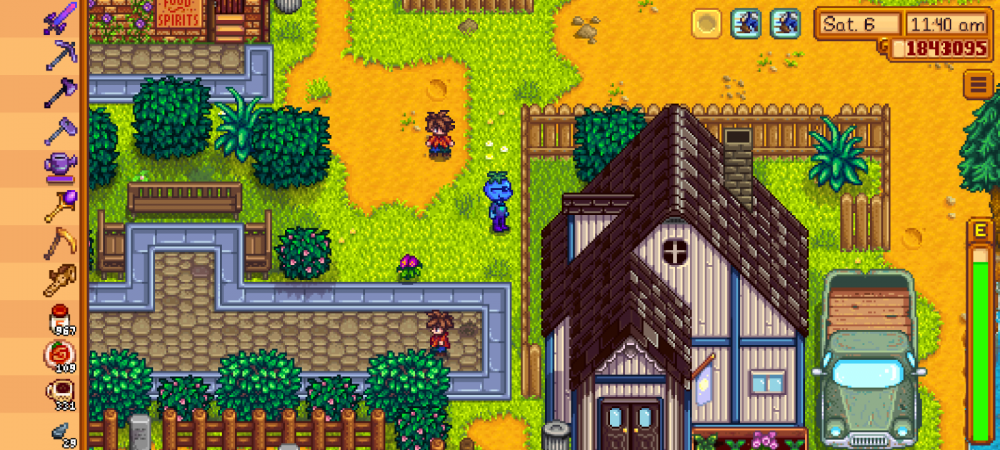
Task: Select the purple watering can
Action: point(60,167)
